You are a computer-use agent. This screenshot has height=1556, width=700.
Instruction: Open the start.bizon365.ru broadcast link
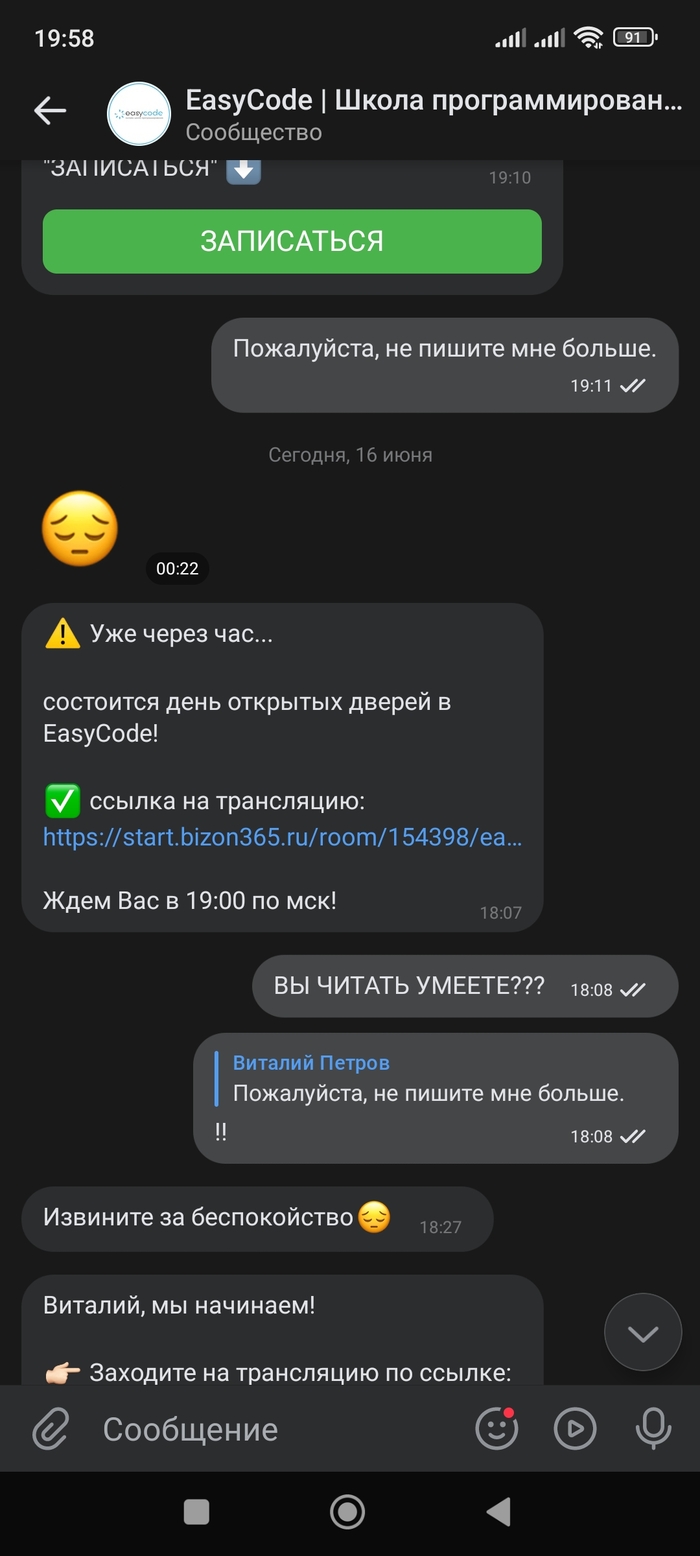coord(282,838)
